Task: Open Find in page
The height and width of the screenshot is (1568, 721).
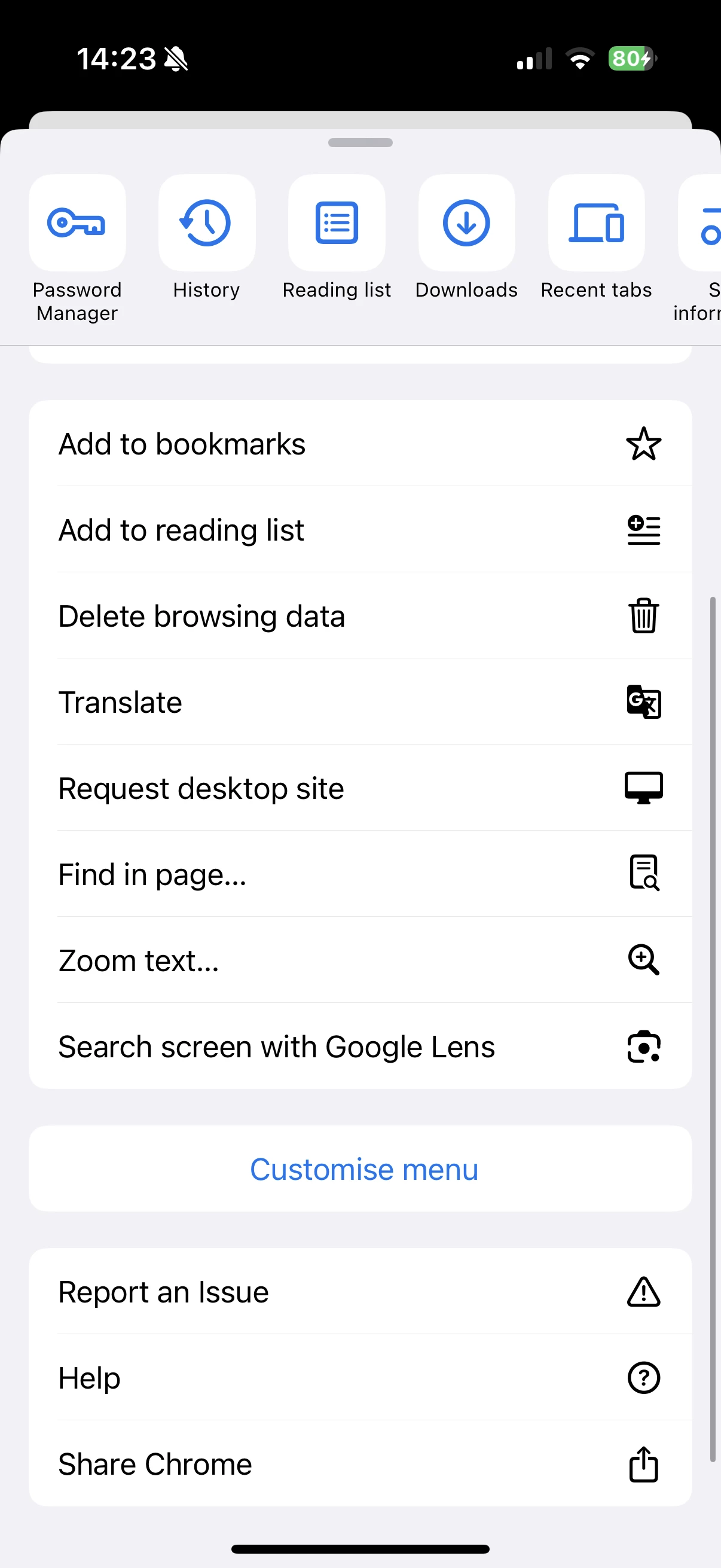Action: click(x=360, y=874)
